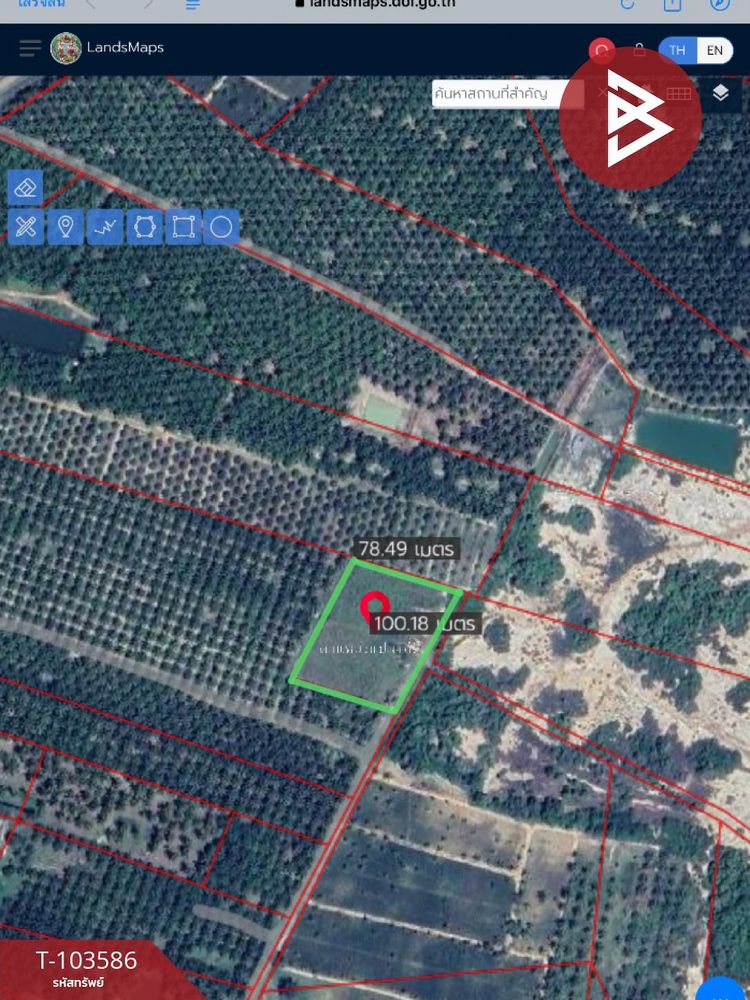Open the map layers selector
The height and width of the screenshot is (1000, 750).
tap(721, 93)
